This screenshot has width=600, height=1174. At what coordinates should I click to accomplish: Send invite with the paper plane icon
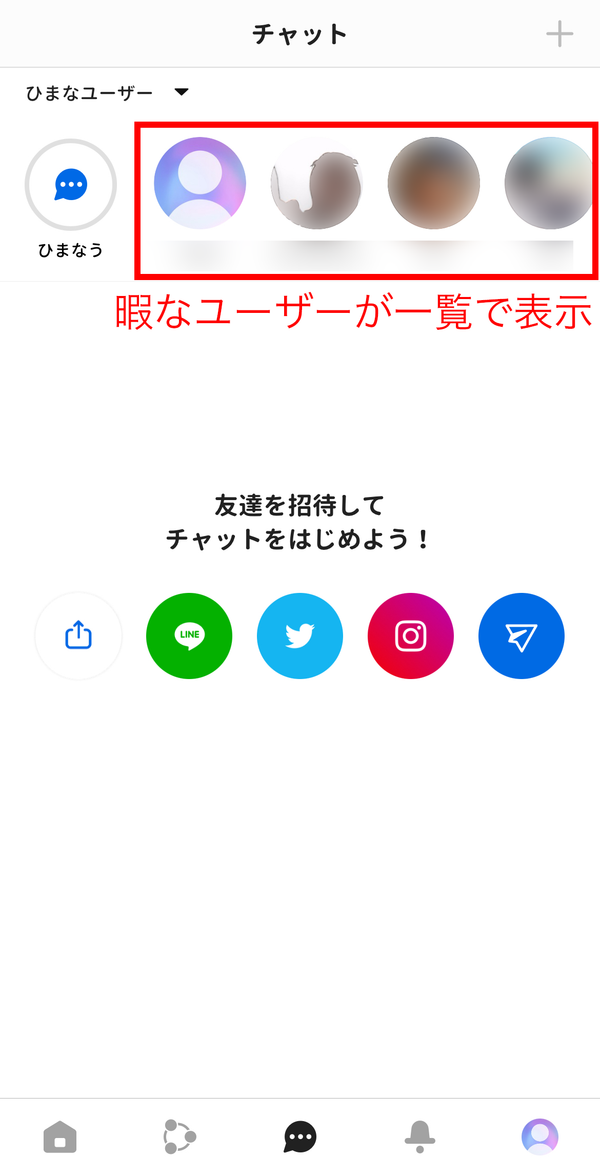pyautogui.click(x=521, y=636)
